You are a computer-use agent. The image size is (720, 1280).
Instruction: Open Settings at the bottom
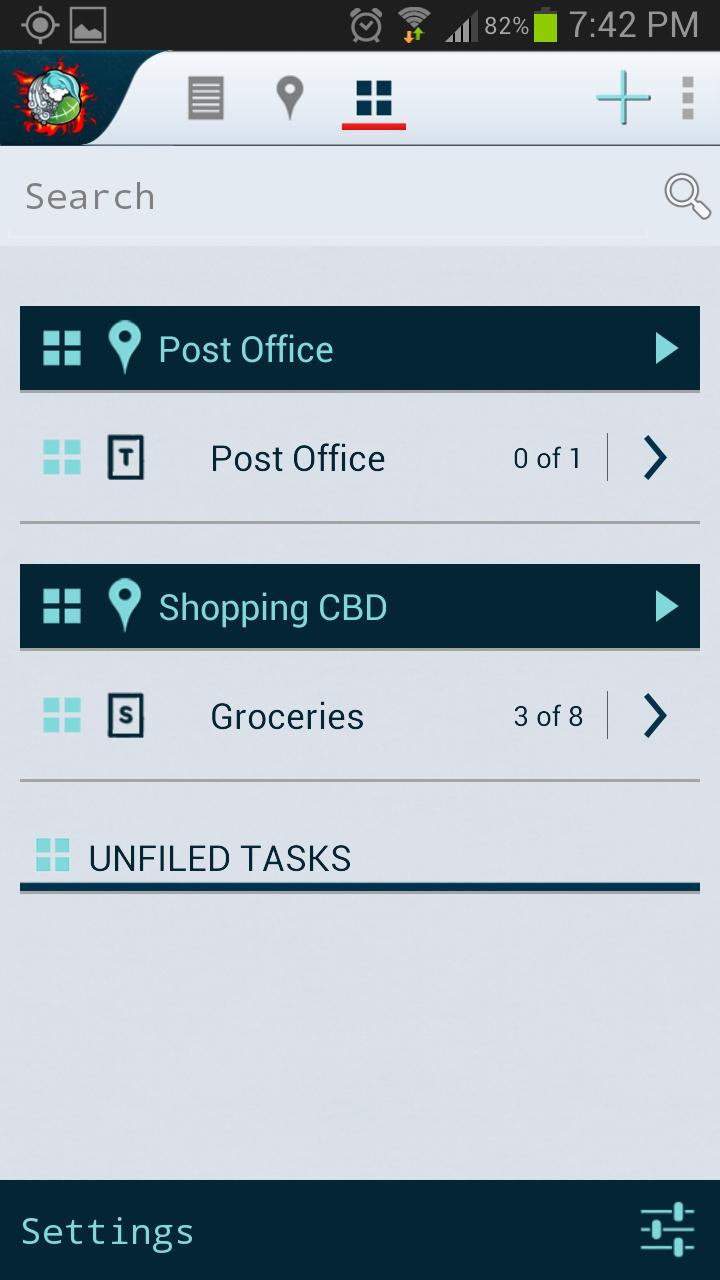[108, 1231]
